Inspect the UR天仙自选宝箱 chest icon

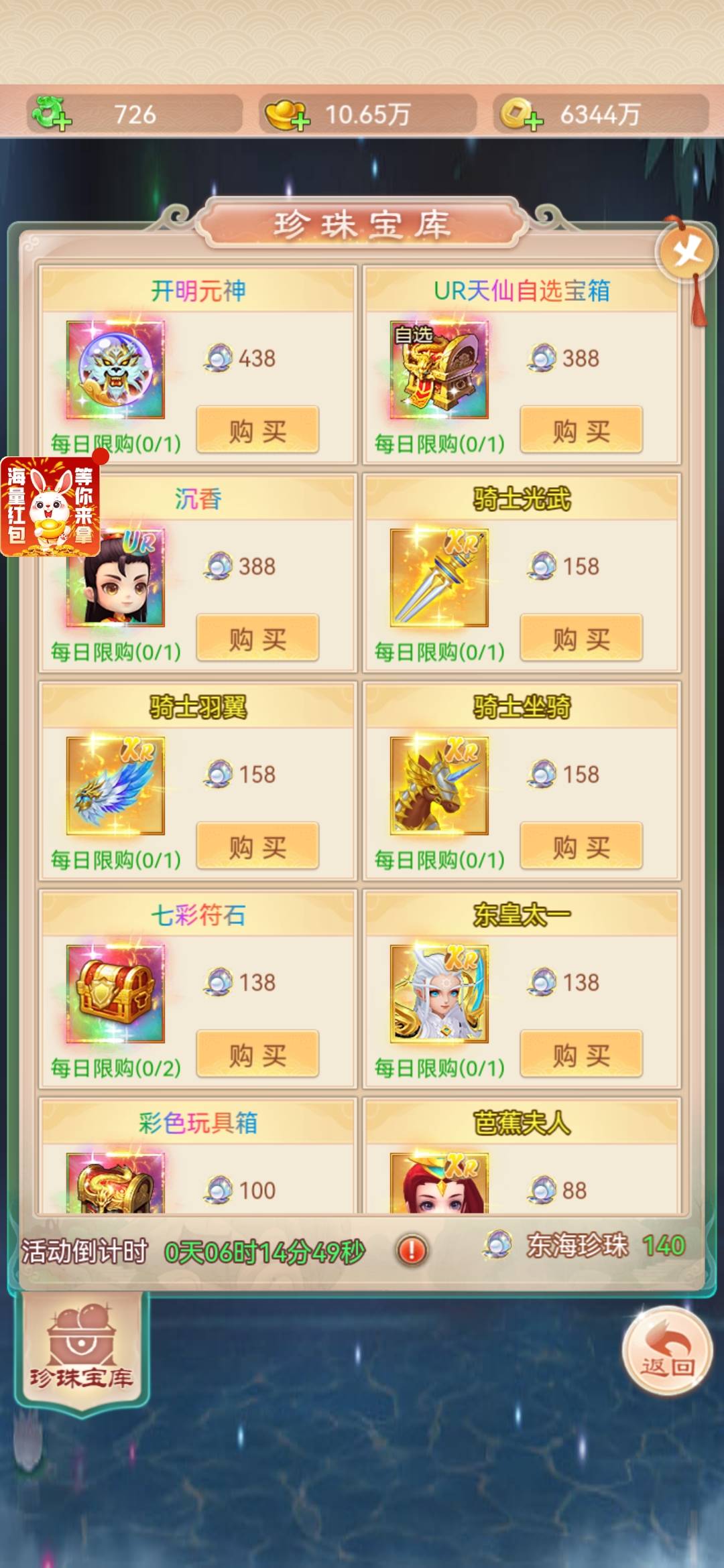point(439,369)
